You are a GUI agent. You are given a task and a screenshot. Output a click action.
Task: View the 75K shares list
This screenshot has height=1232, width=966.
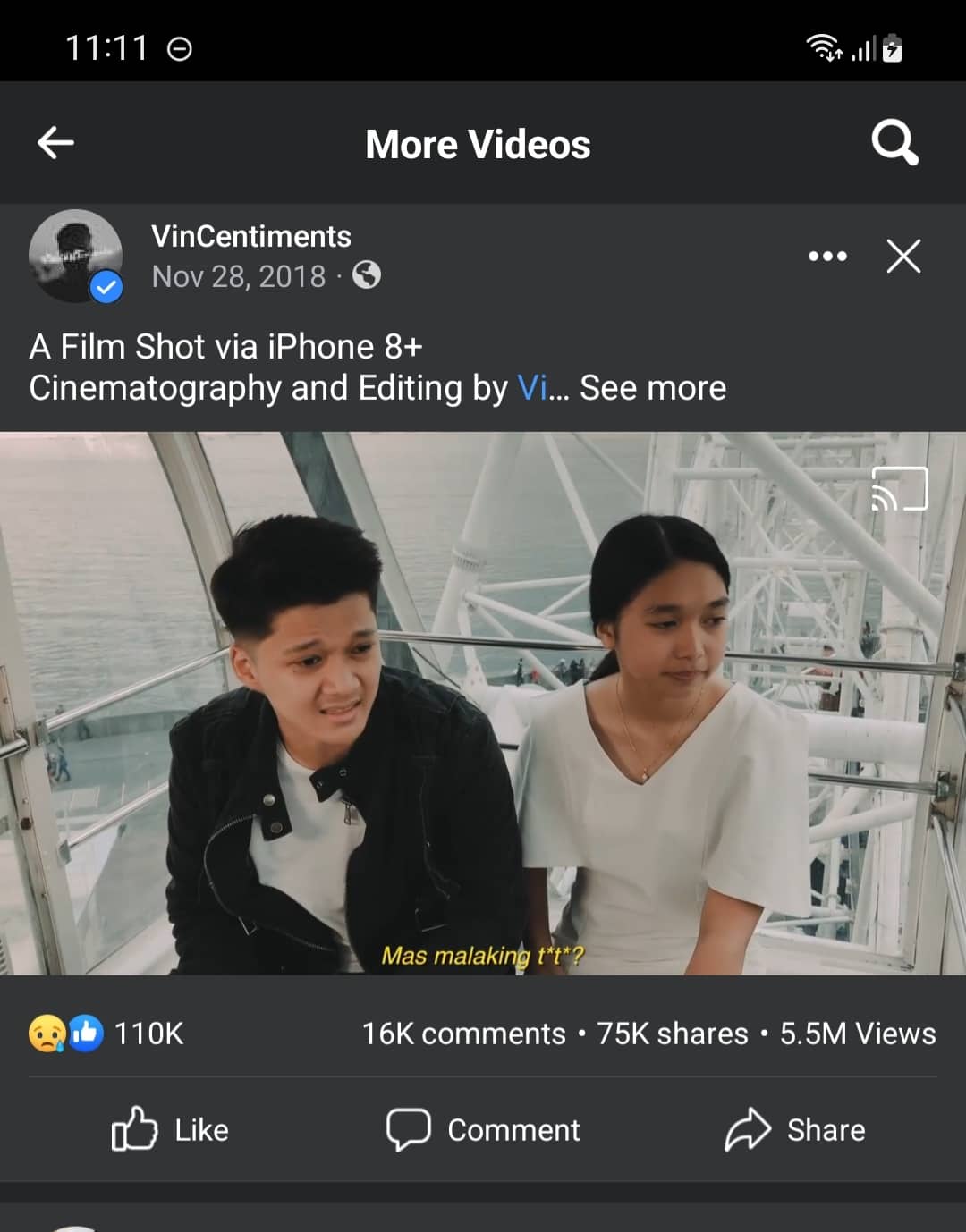[x=673, y=1034]
